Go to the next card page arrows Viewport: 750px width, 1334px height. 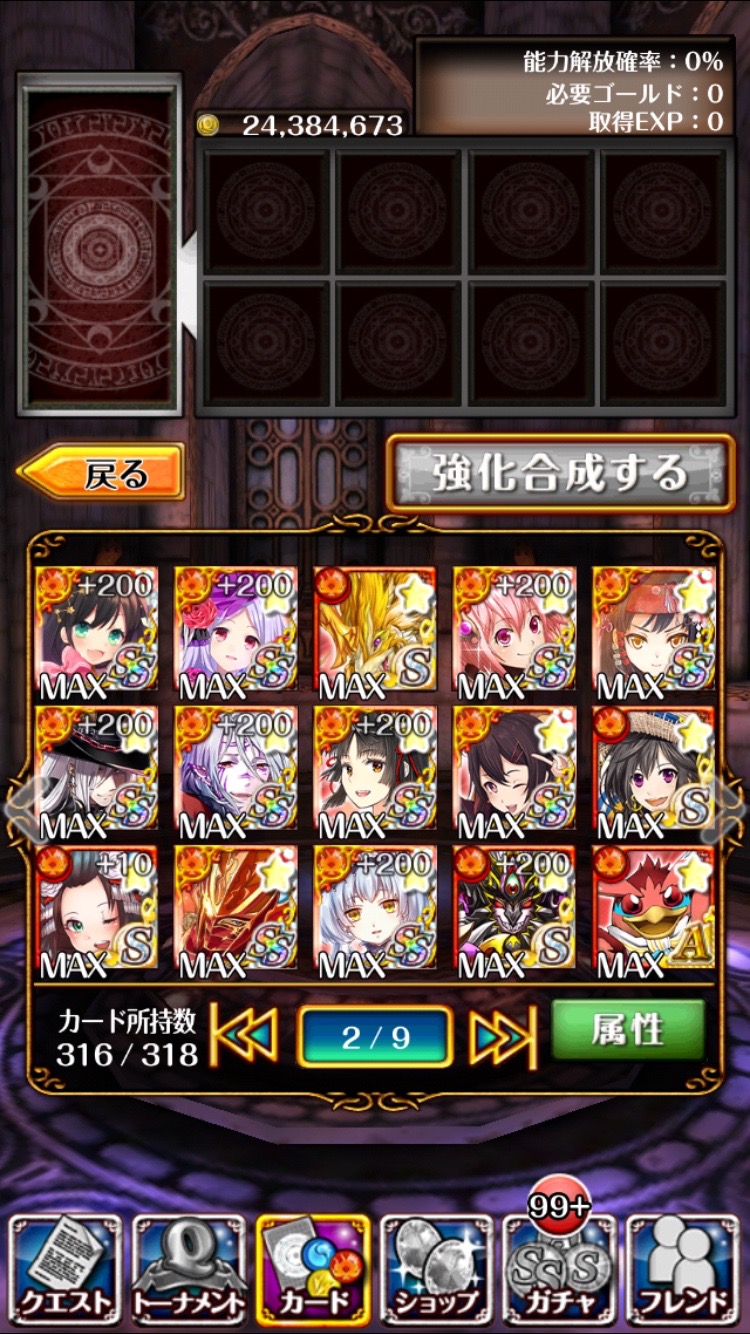(504, 1036)
